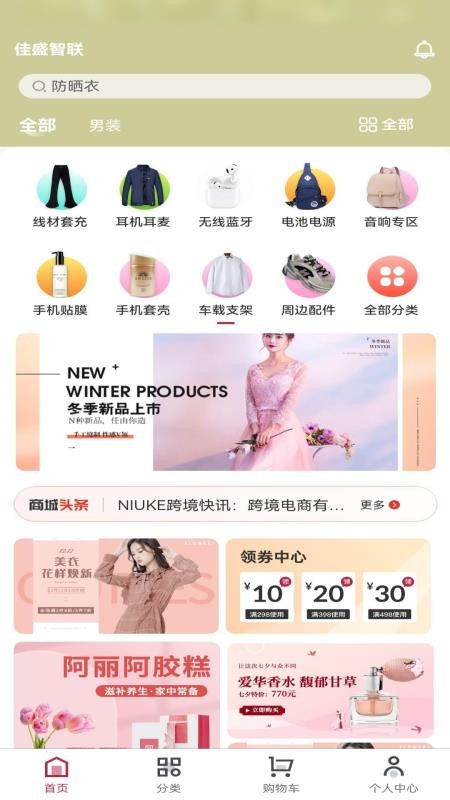Go to 个人中心
This screenshot has height=800, width=450.
point(393,774)
